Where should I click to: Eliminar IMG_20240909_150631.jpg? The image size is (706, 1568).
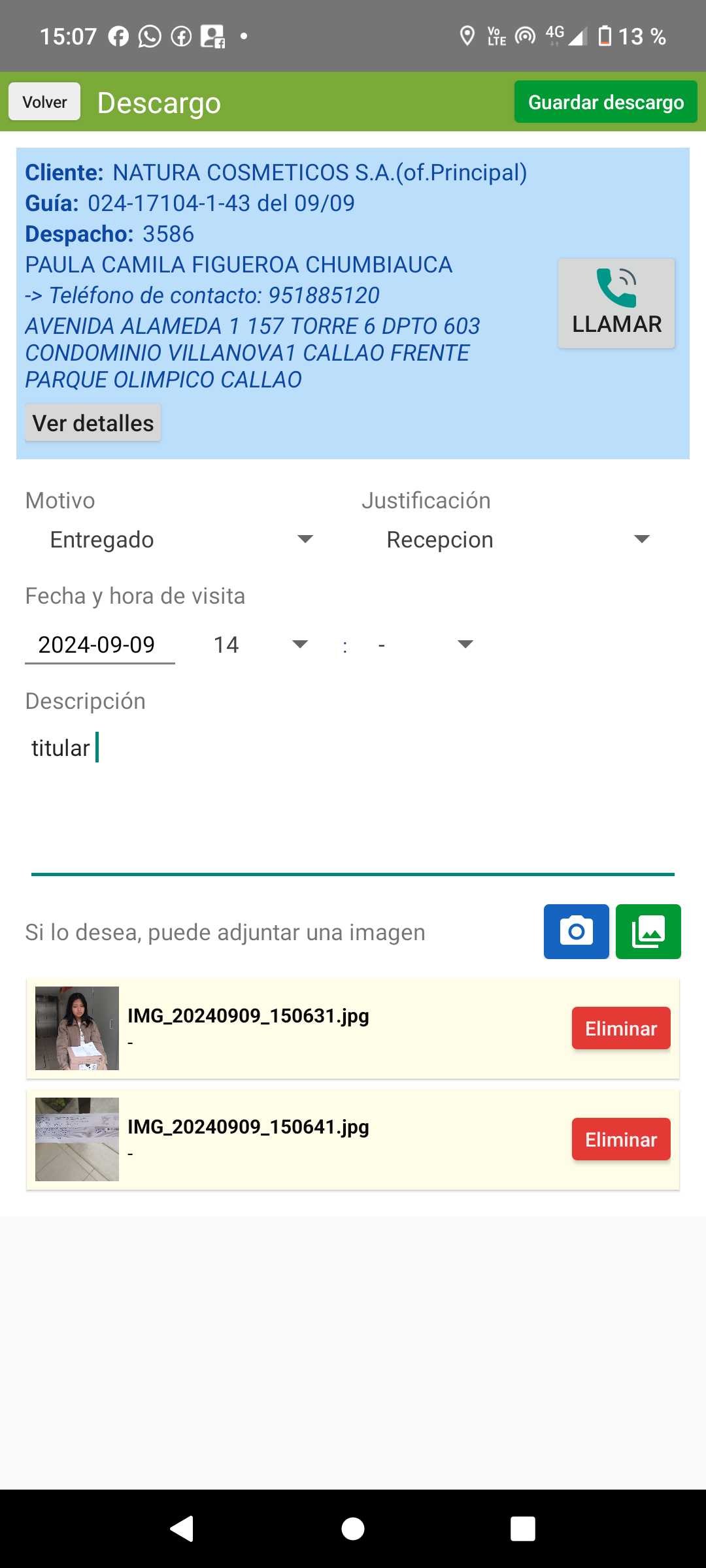click(x=620, y=1028)
